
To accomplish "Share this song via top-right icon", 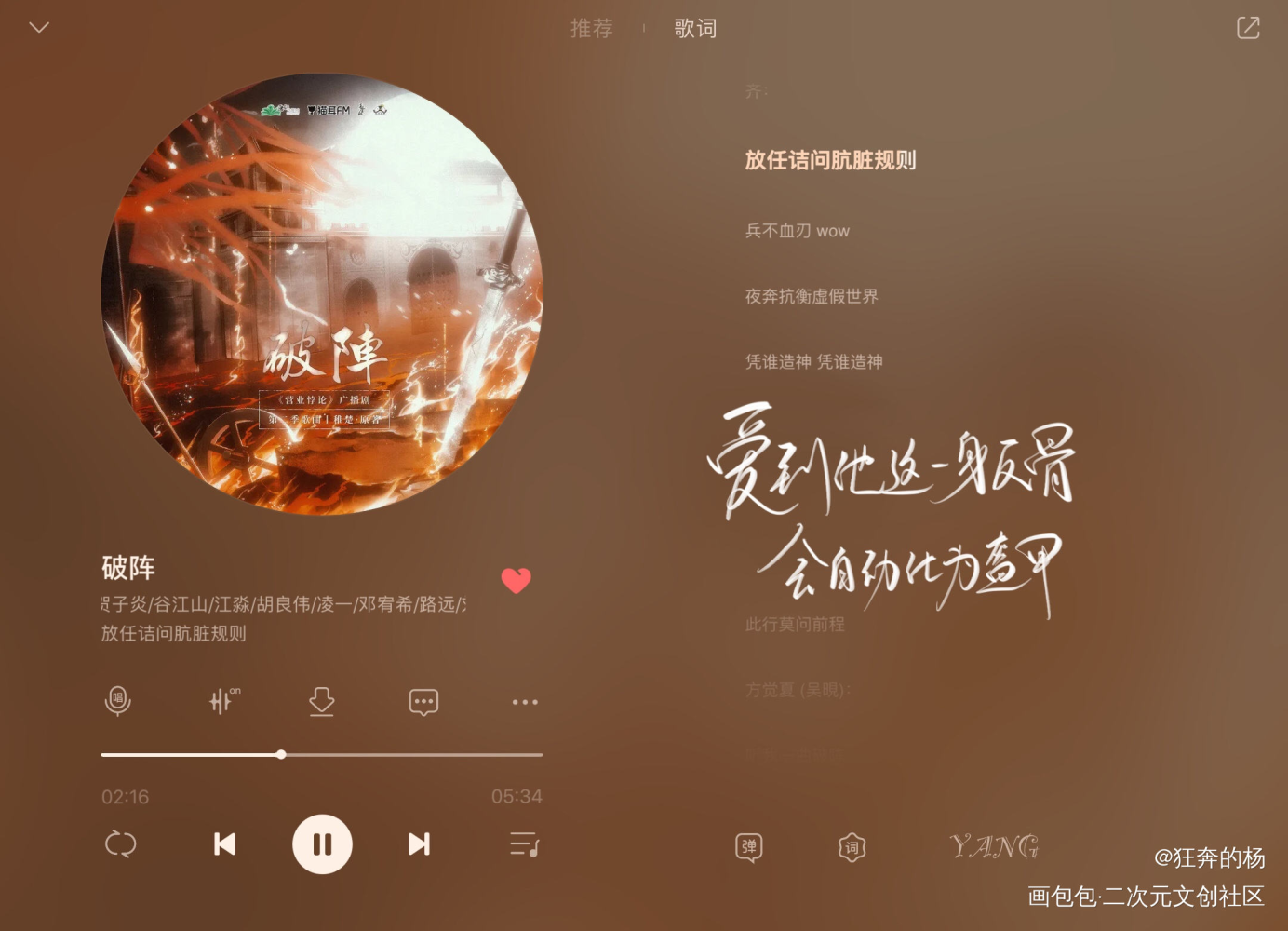I will coord(1248,28).
